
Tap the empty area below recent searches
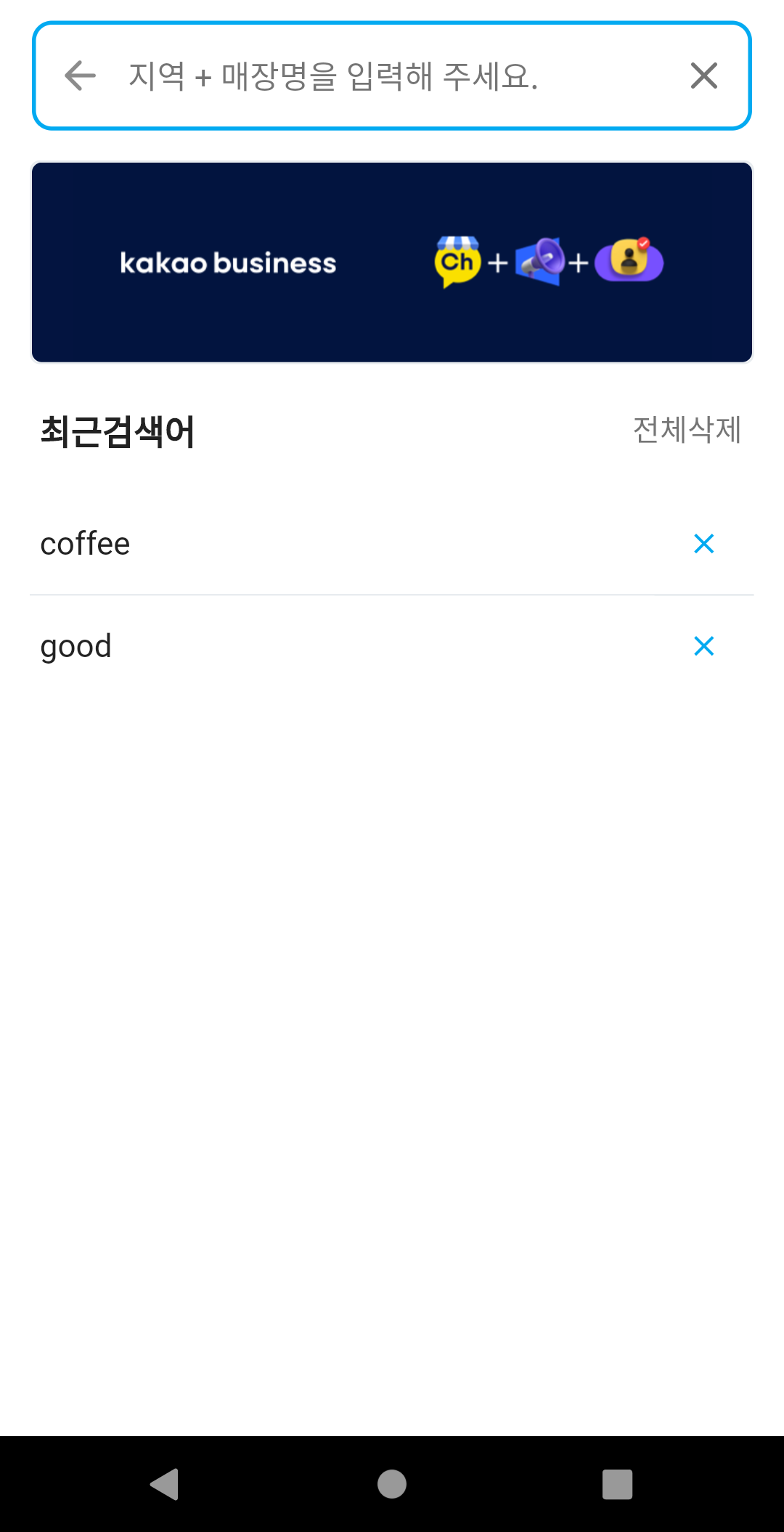click(x=392, y=1016)
